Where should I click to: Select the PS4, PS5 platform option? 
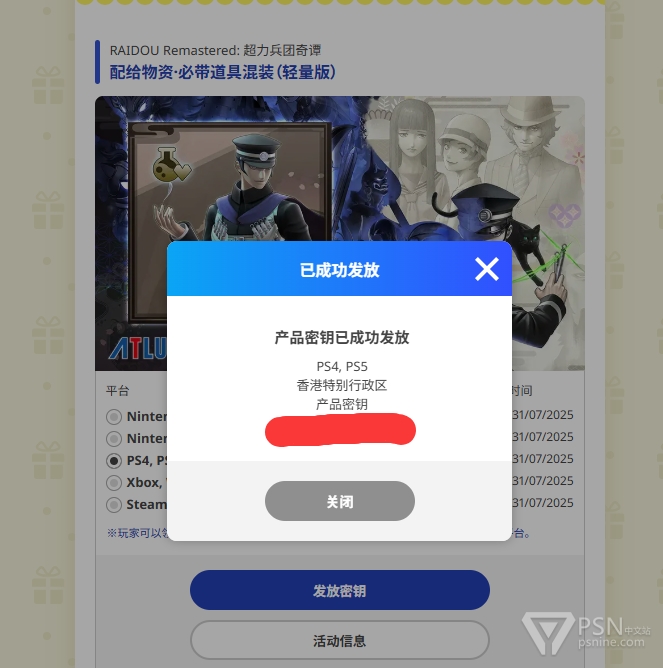tap(115, 461)
